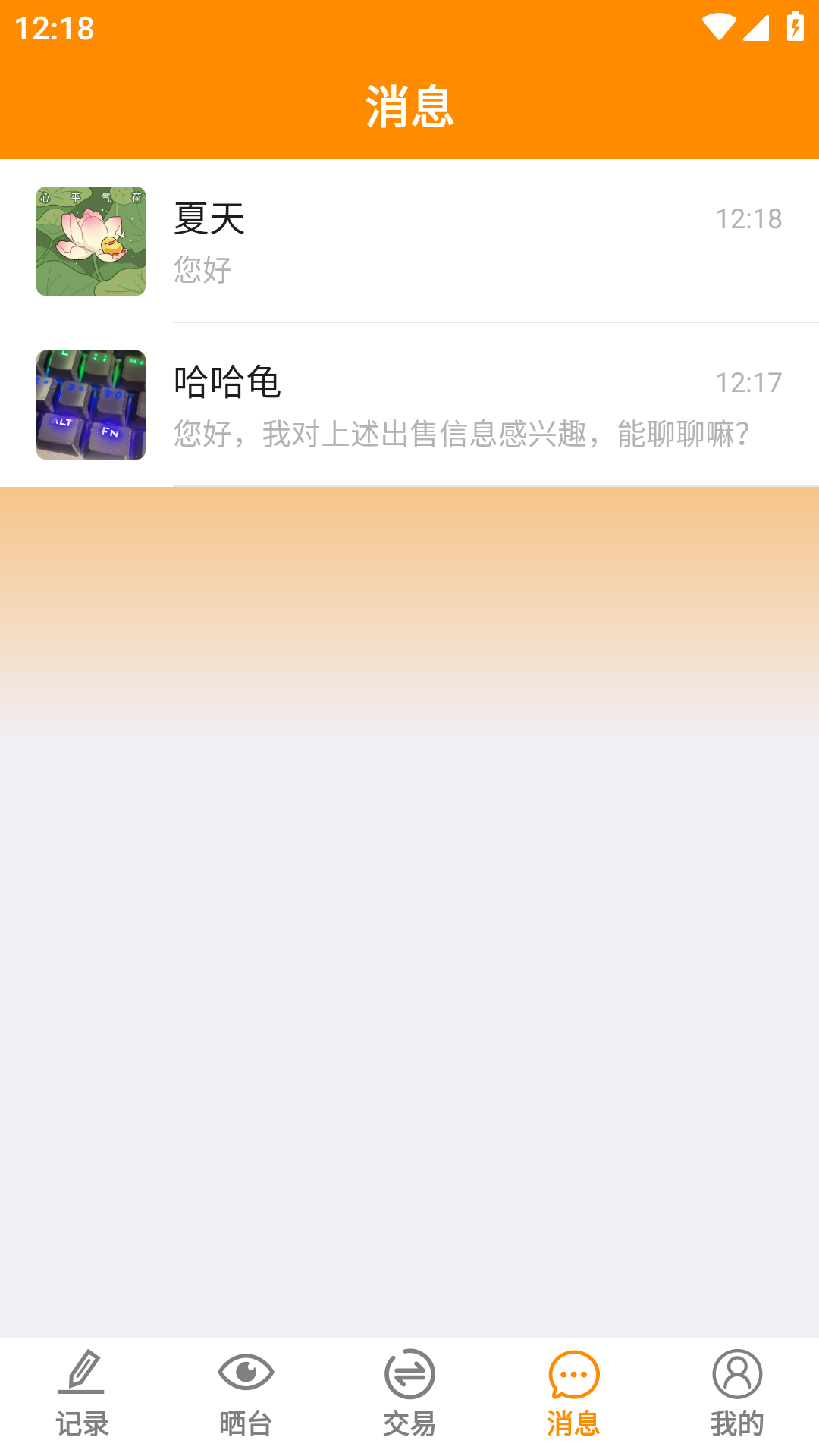Tap the 12:17 timestamp on 哈哈龟's message
The width and height of the screenshot is (819, 1456).
coord(749,383)
